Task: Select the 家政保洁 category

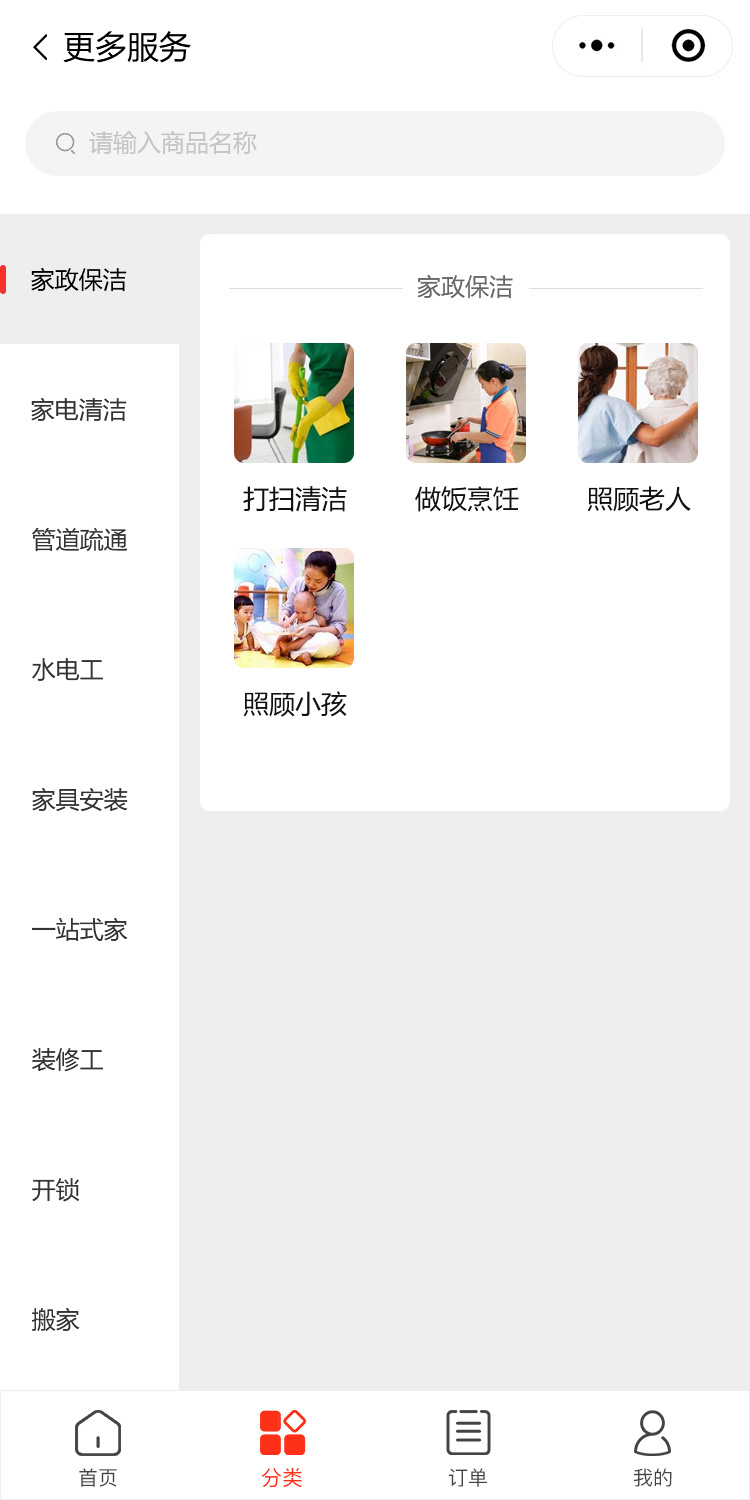Action: pyautogui.click(x=79, y=280)
